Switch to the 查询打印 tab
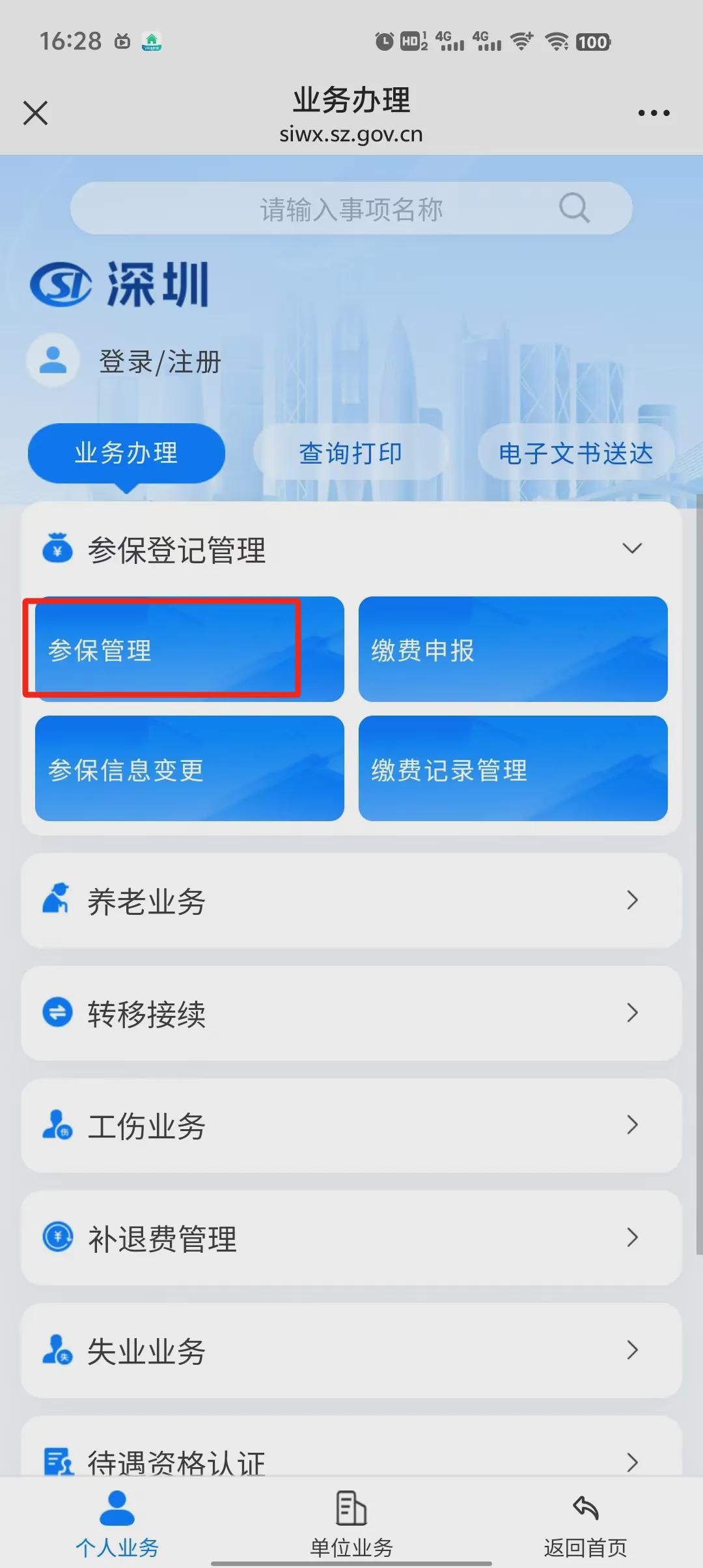Viewport: 703px width, 1568px height. click(x=350, y=453)
